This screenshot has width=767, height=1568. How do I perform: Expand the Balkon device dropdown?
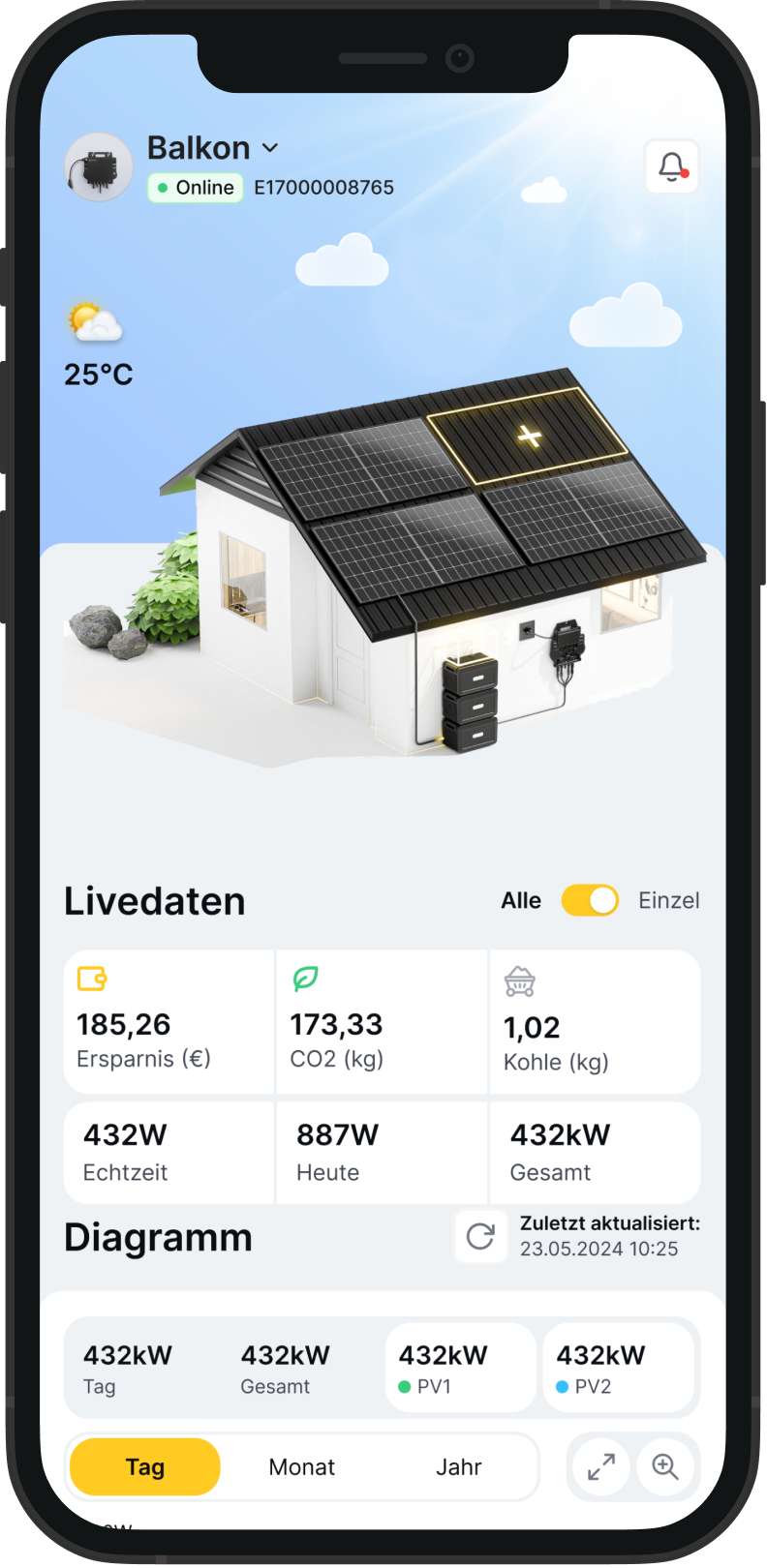click(x=270, y=148)
